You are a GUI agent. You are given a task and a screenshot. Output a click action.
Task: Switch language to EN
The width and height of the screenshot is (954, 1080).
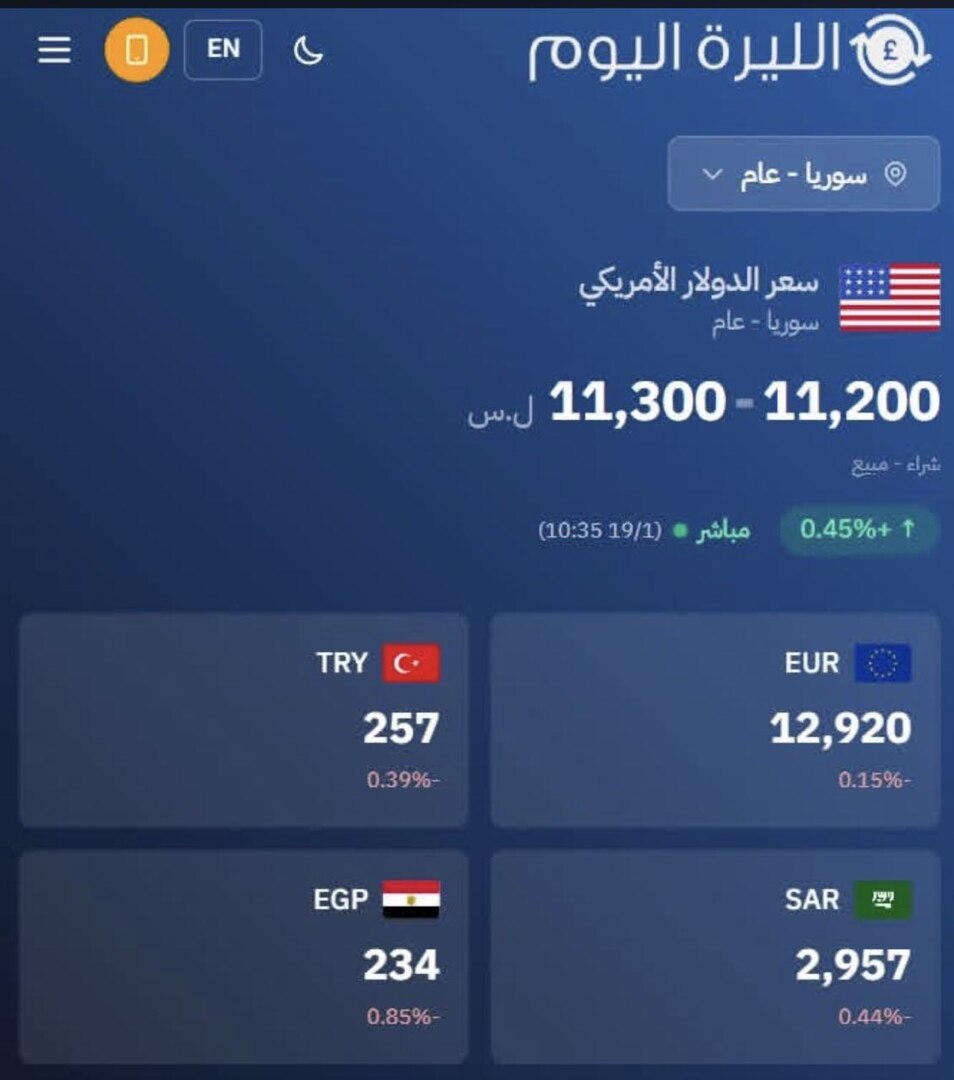click(x=223, y=50)
